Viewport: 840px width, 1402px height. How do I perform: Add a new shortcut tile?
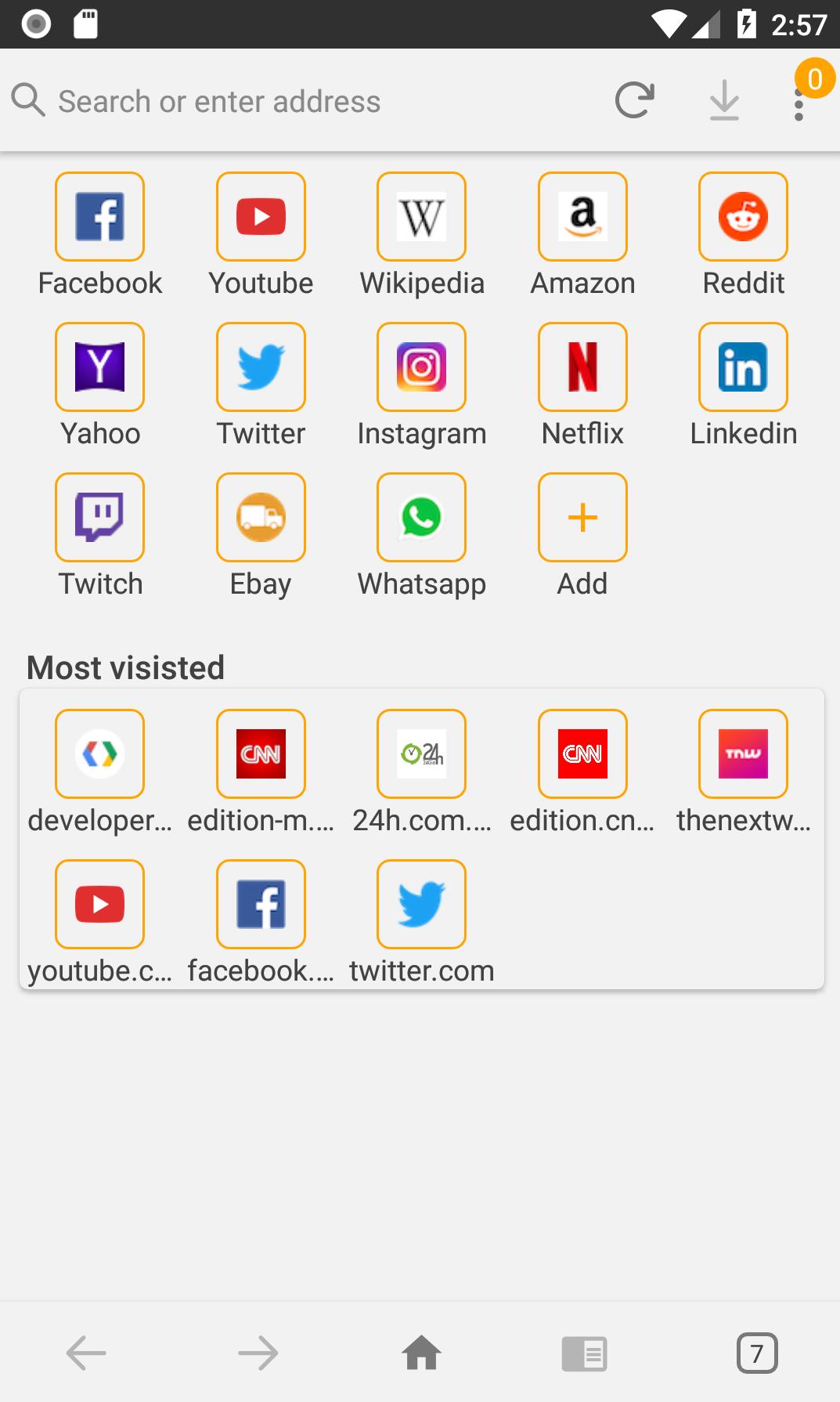click(x=582, y=518)
